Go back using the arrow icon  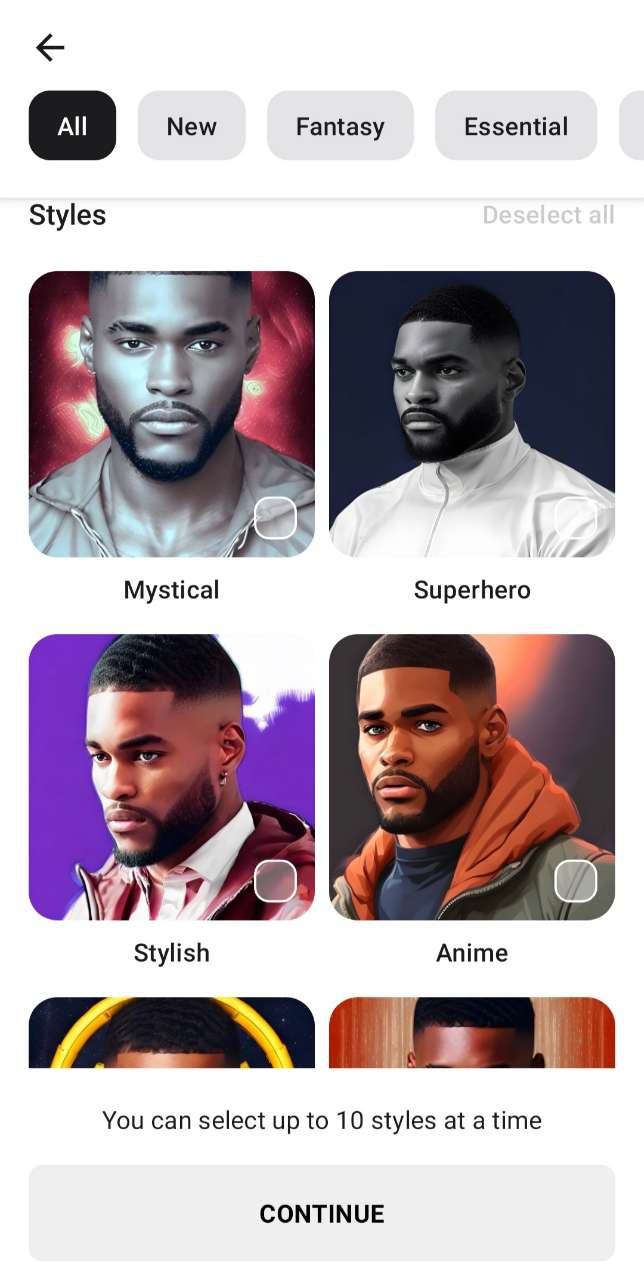pos(50,47)
